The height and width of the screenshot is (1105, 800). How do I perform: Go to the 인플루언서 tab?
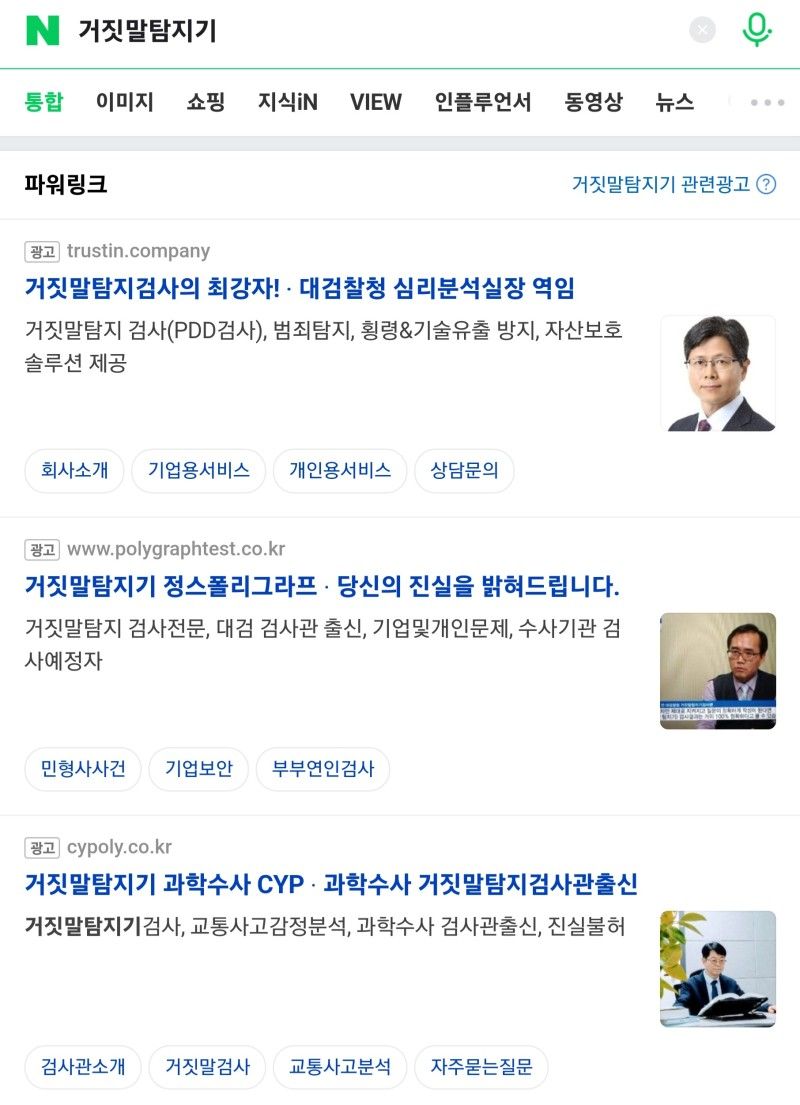(x=483, y=102)
